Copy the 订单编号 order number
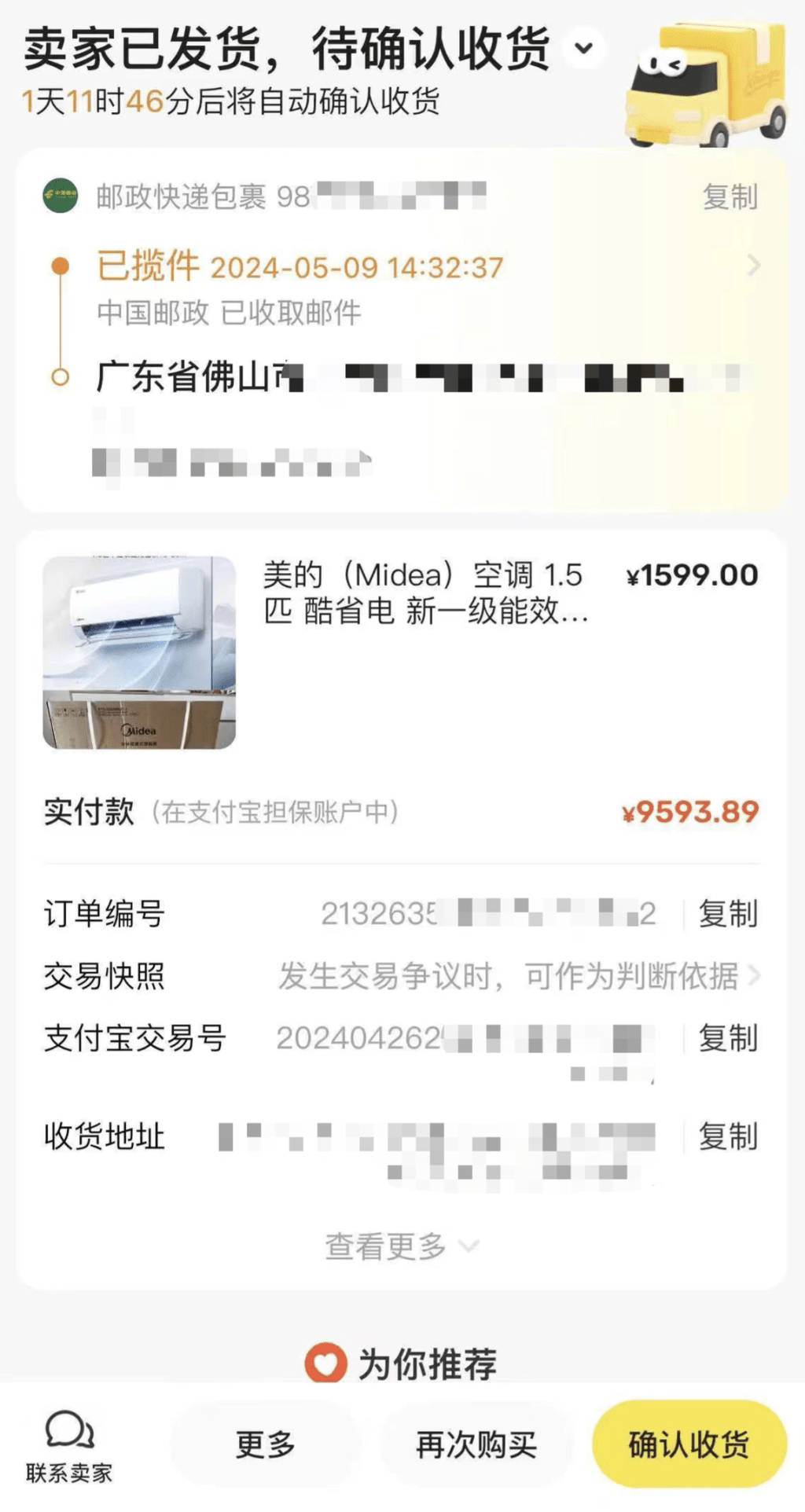Screen dimensions: 805x1512 (728, 914)
